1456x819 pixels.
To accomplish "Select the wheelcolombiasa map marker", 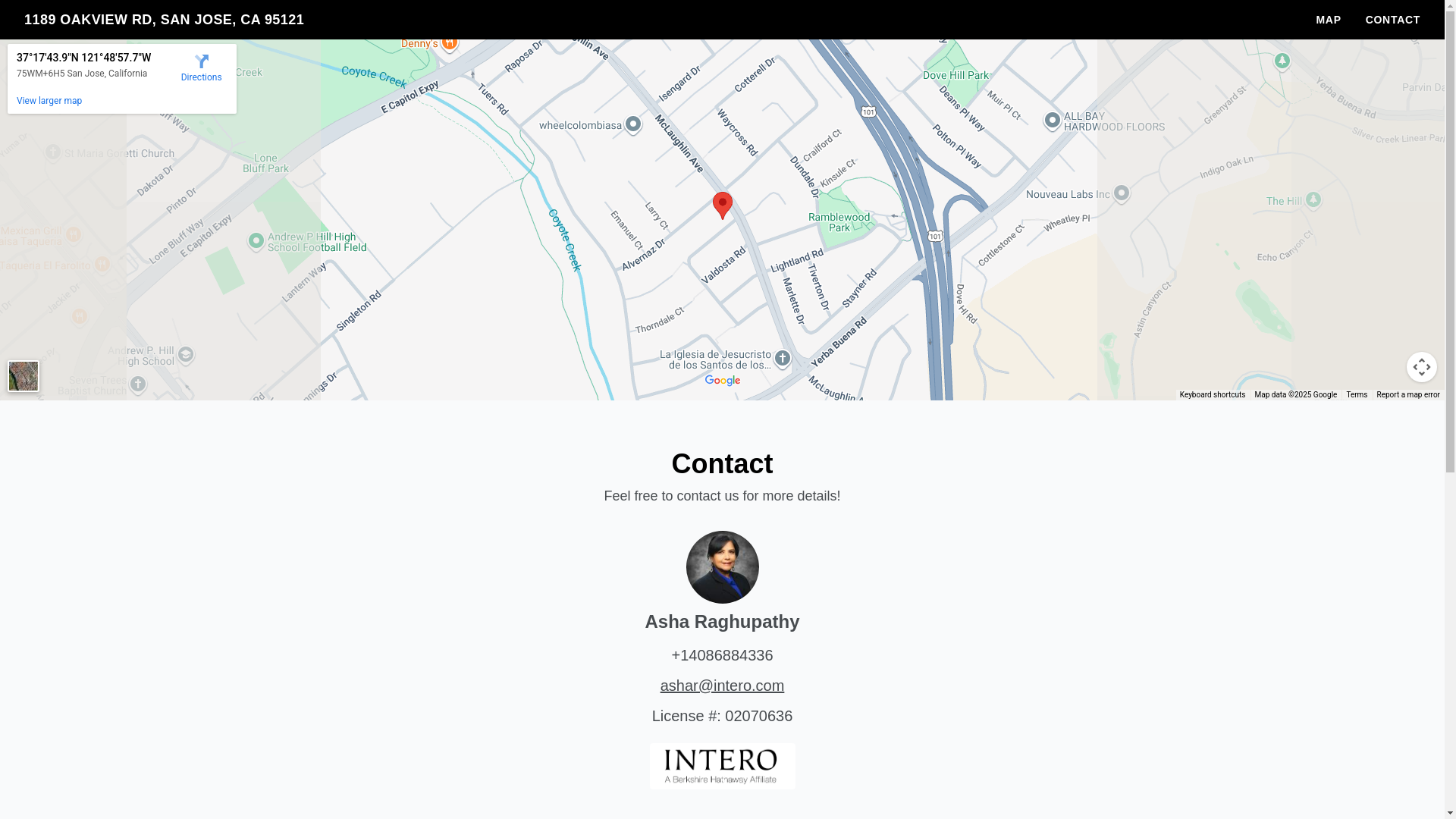I will pos(633,124).
